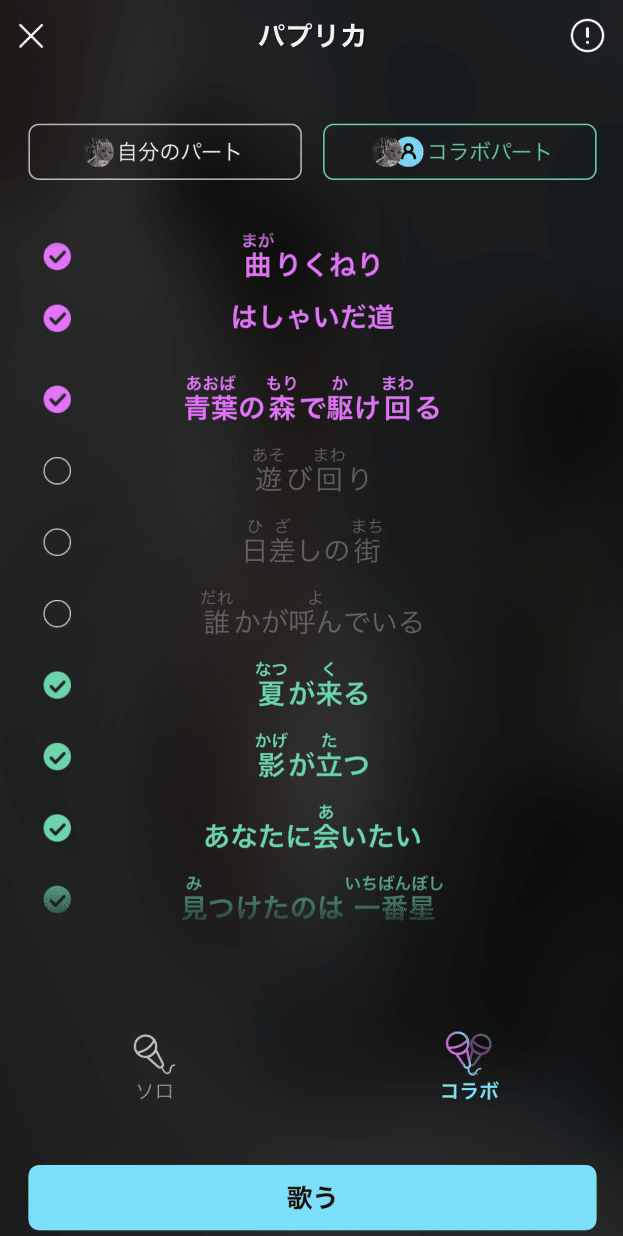This screenshot has width=623, height=1236.
Task: Select コラボ singing mode
Action: click(469, 1066)
